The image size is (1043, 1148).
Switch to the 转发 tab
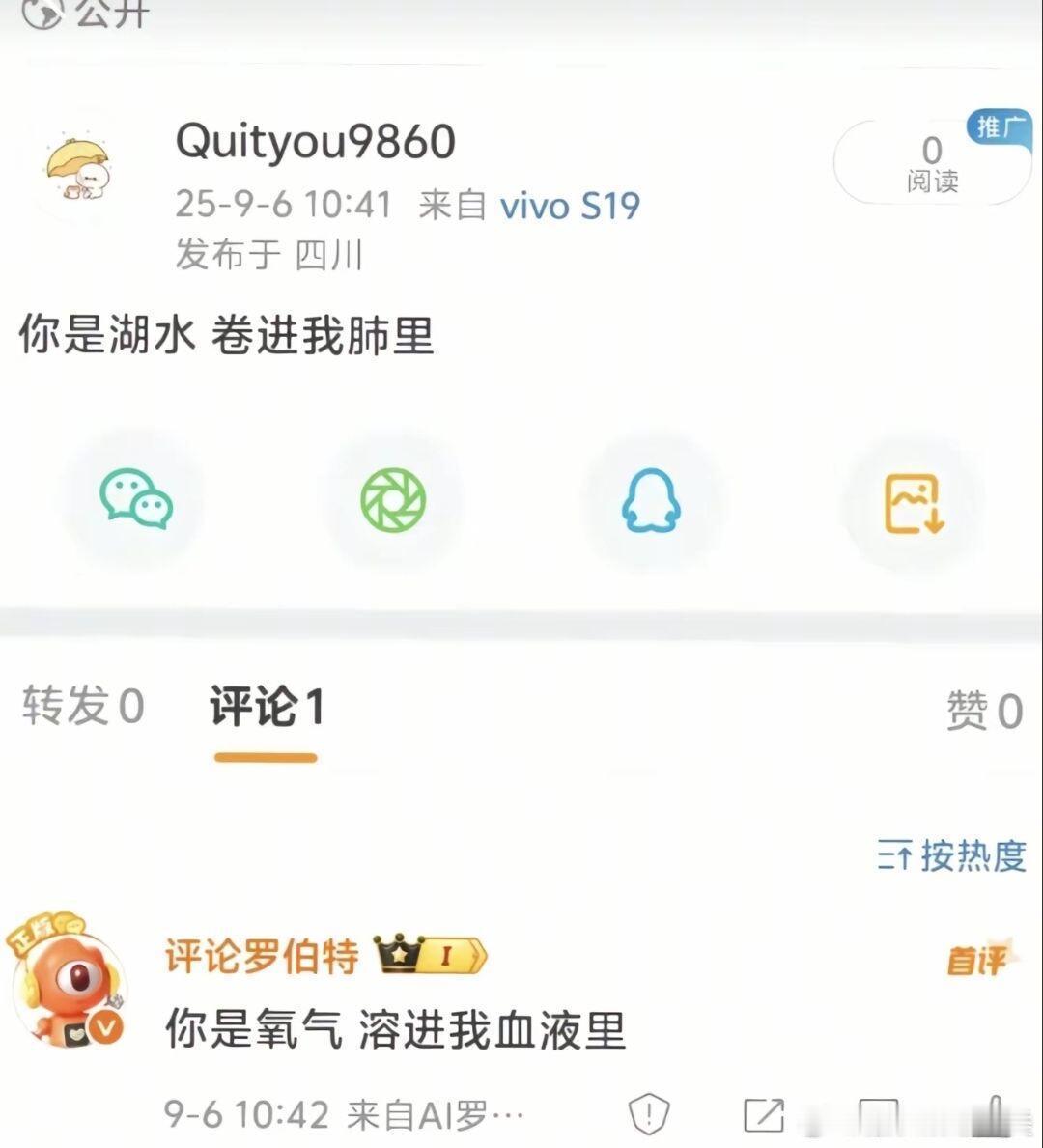point(82,708)
